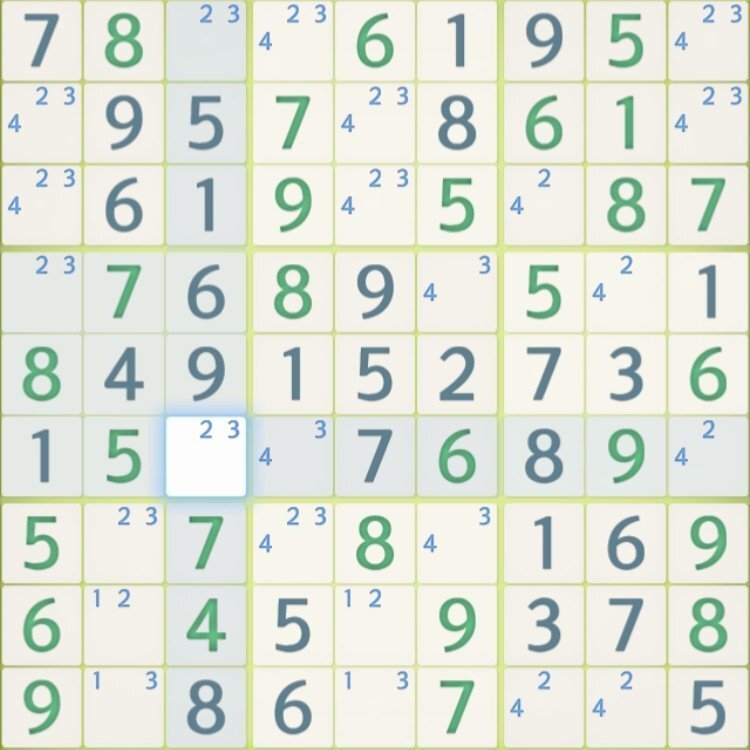This screenshot has height=750, width=750.
Task: Select empty cell between 5 and 8 in row three
Action: pos(541,206)
